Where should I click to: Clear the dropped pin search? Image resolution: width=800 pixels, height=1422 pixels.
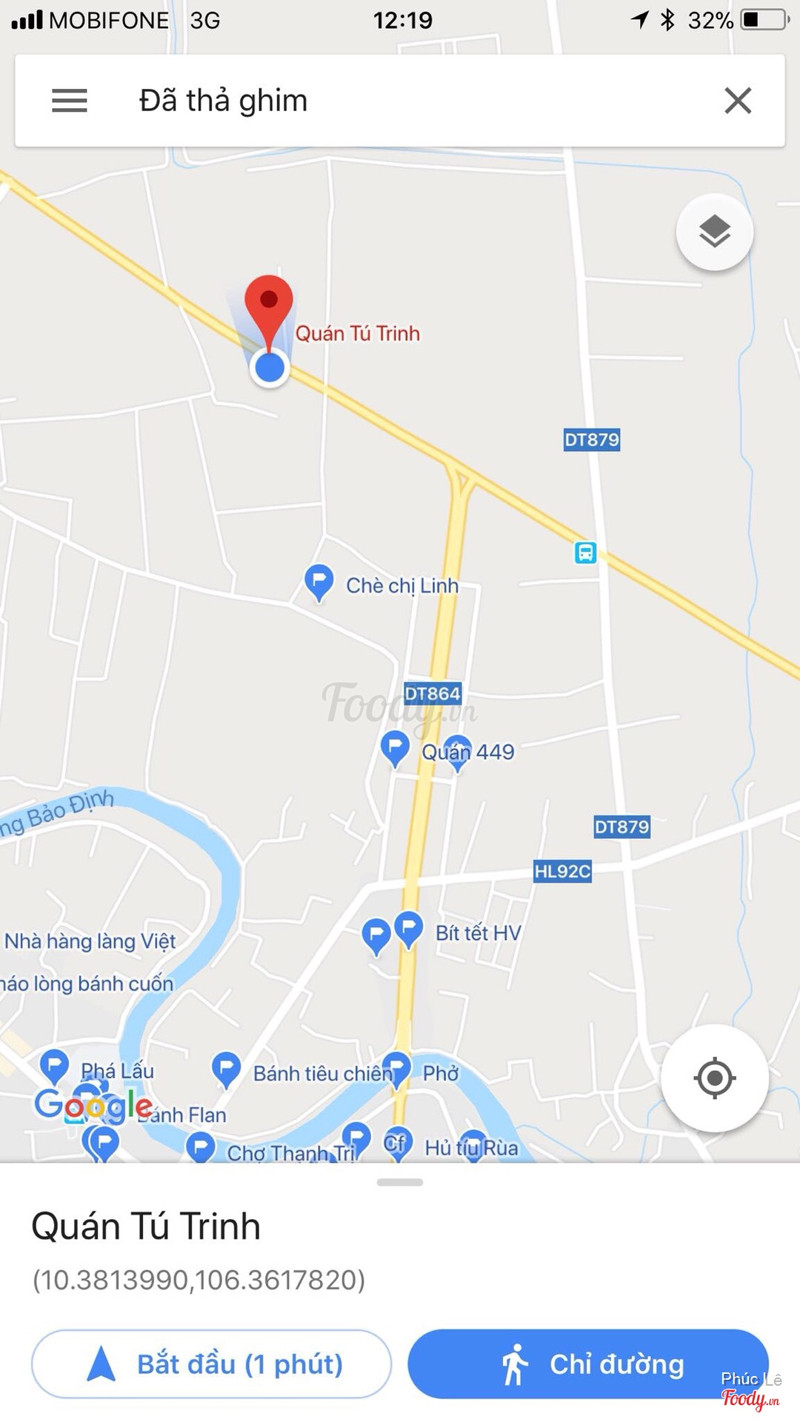tap(737, 101)
